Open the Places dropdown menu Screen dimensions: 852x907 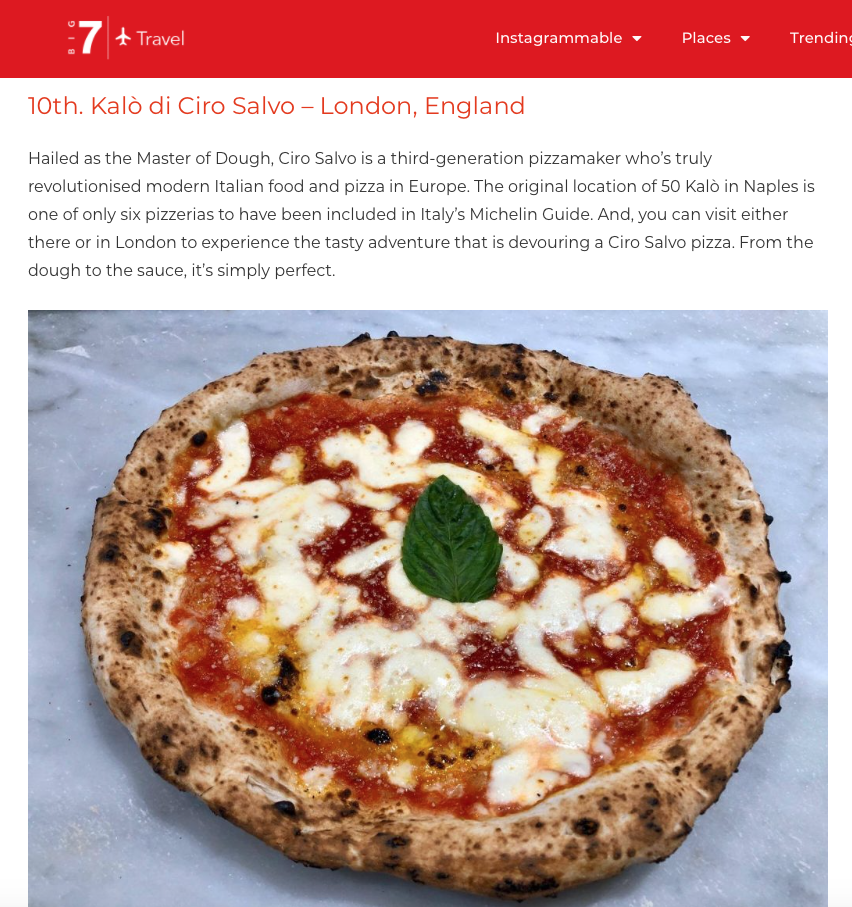[715, 38]
